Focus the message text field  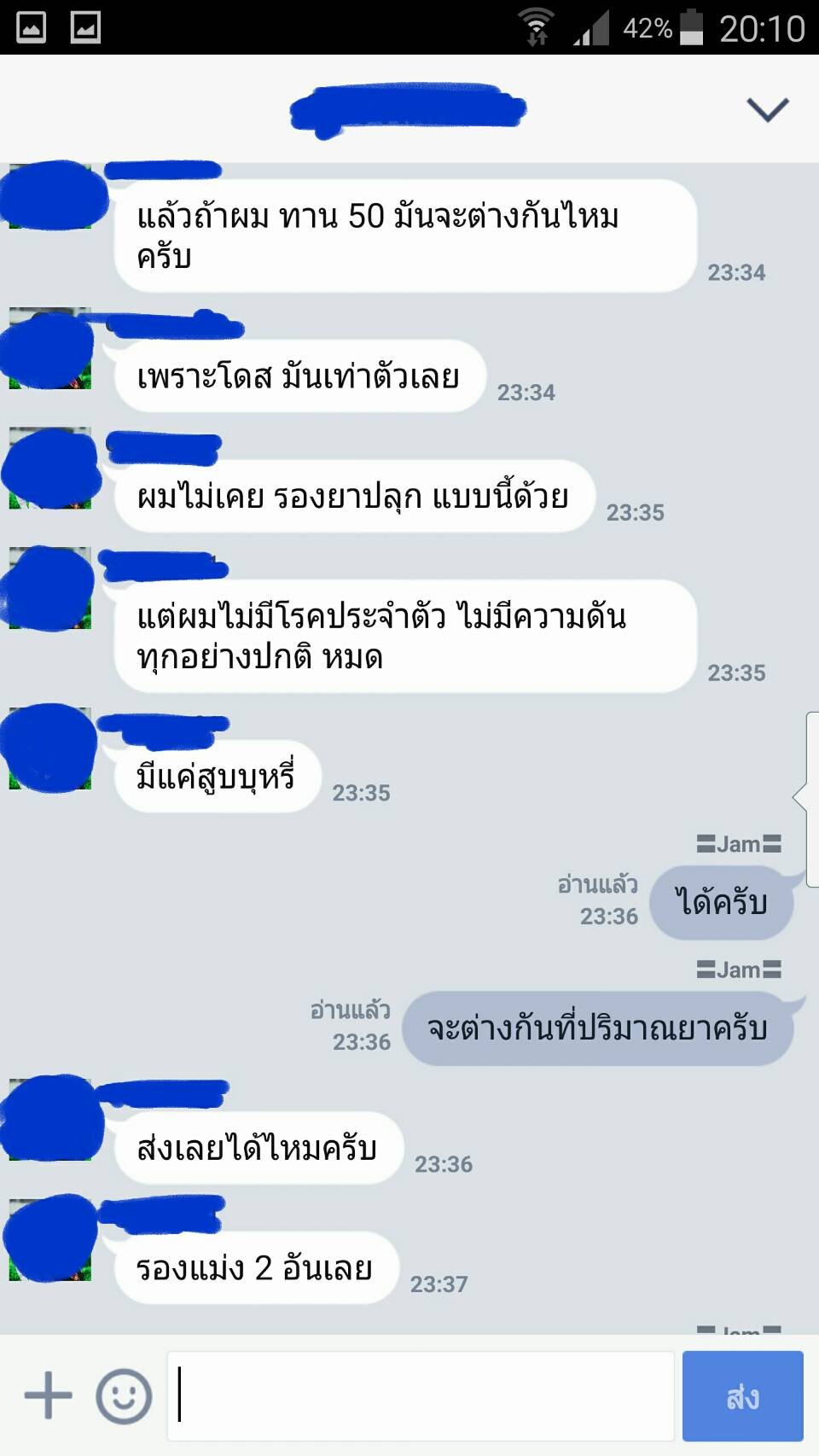[x=421, y=1396]
